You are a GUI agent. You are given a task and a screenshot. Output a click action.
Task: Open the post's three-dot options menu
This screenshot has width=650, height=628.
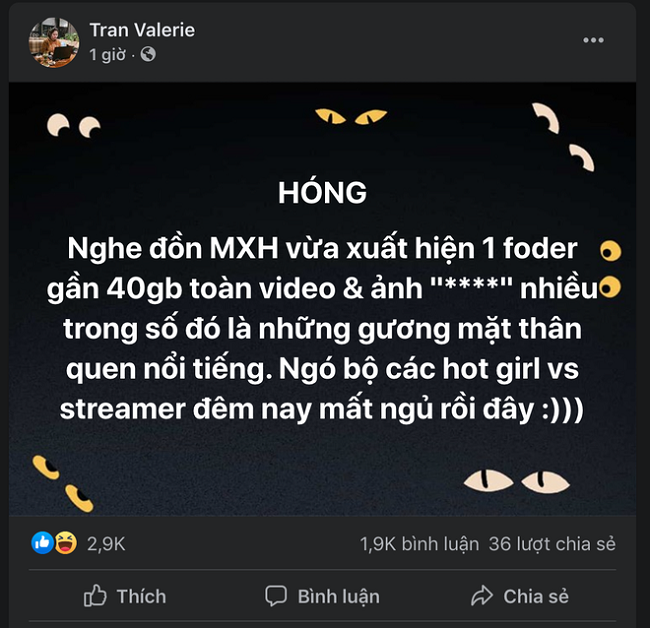(x=594, y=40)
